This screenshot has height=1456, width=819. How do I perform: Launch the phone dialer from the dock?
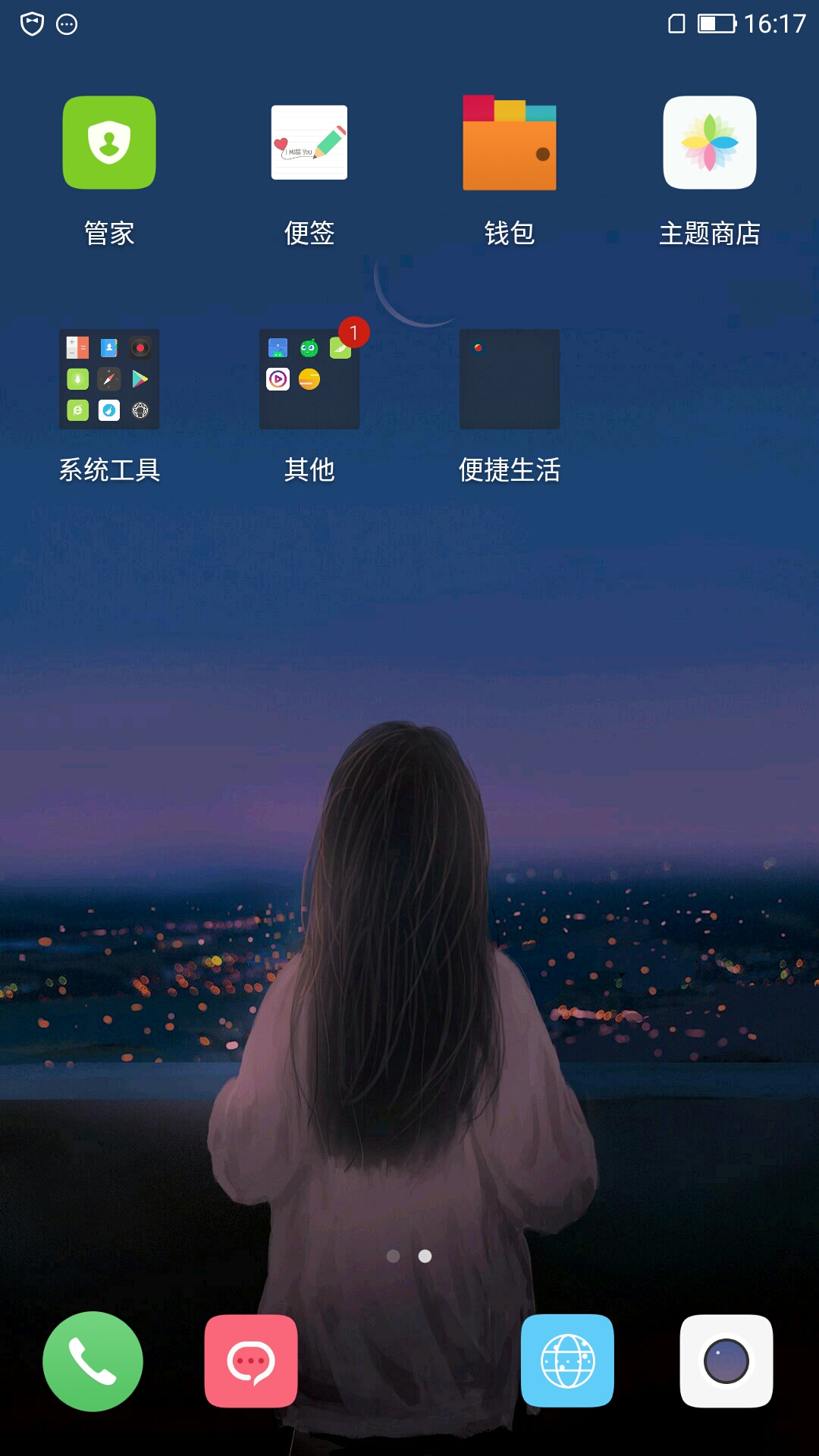[x=93, y=1361]
